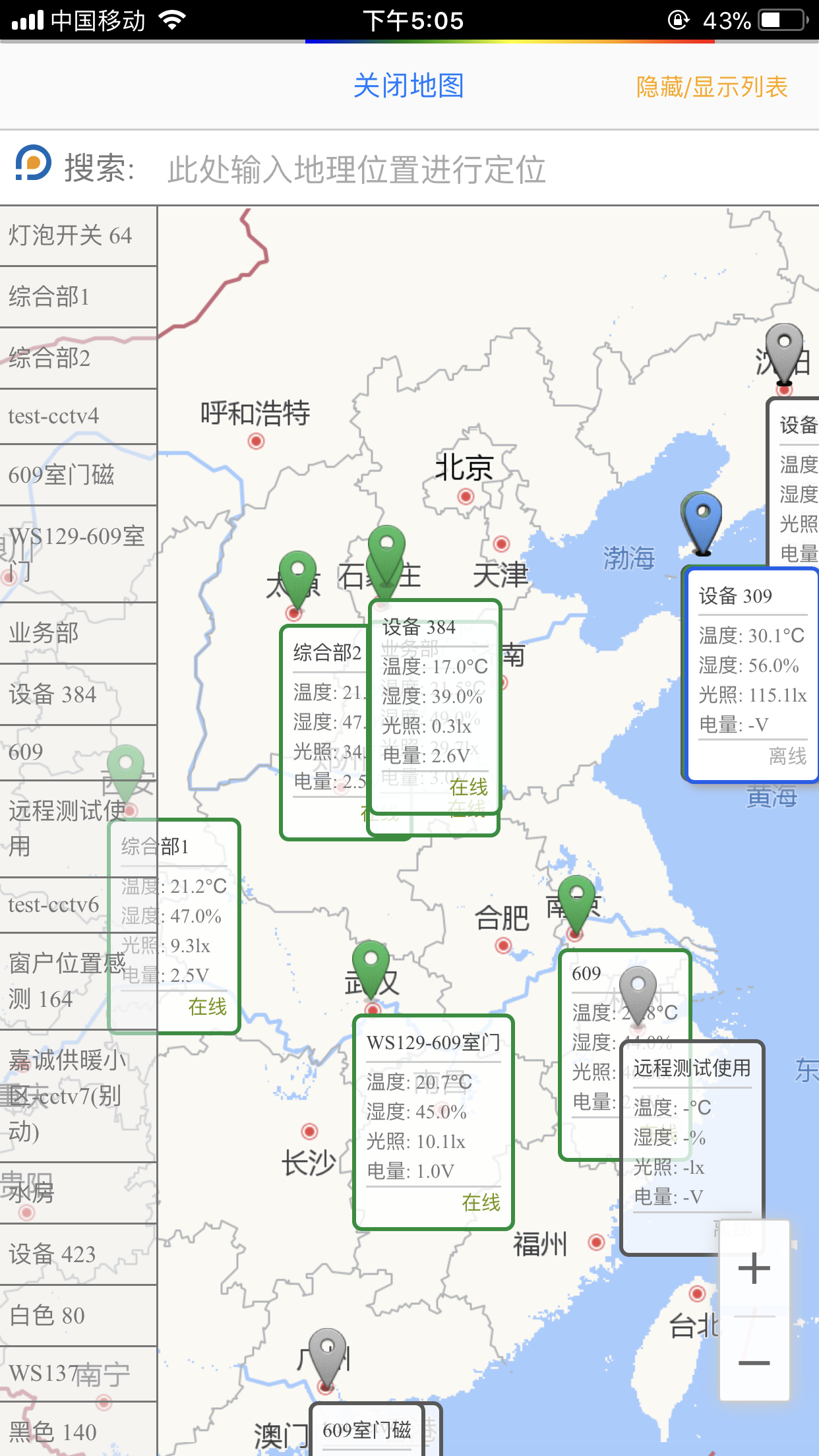This screenshot has height=1456, width=819.
Task: Open 综合部1 list entry
Action: [x=78, y=297]
